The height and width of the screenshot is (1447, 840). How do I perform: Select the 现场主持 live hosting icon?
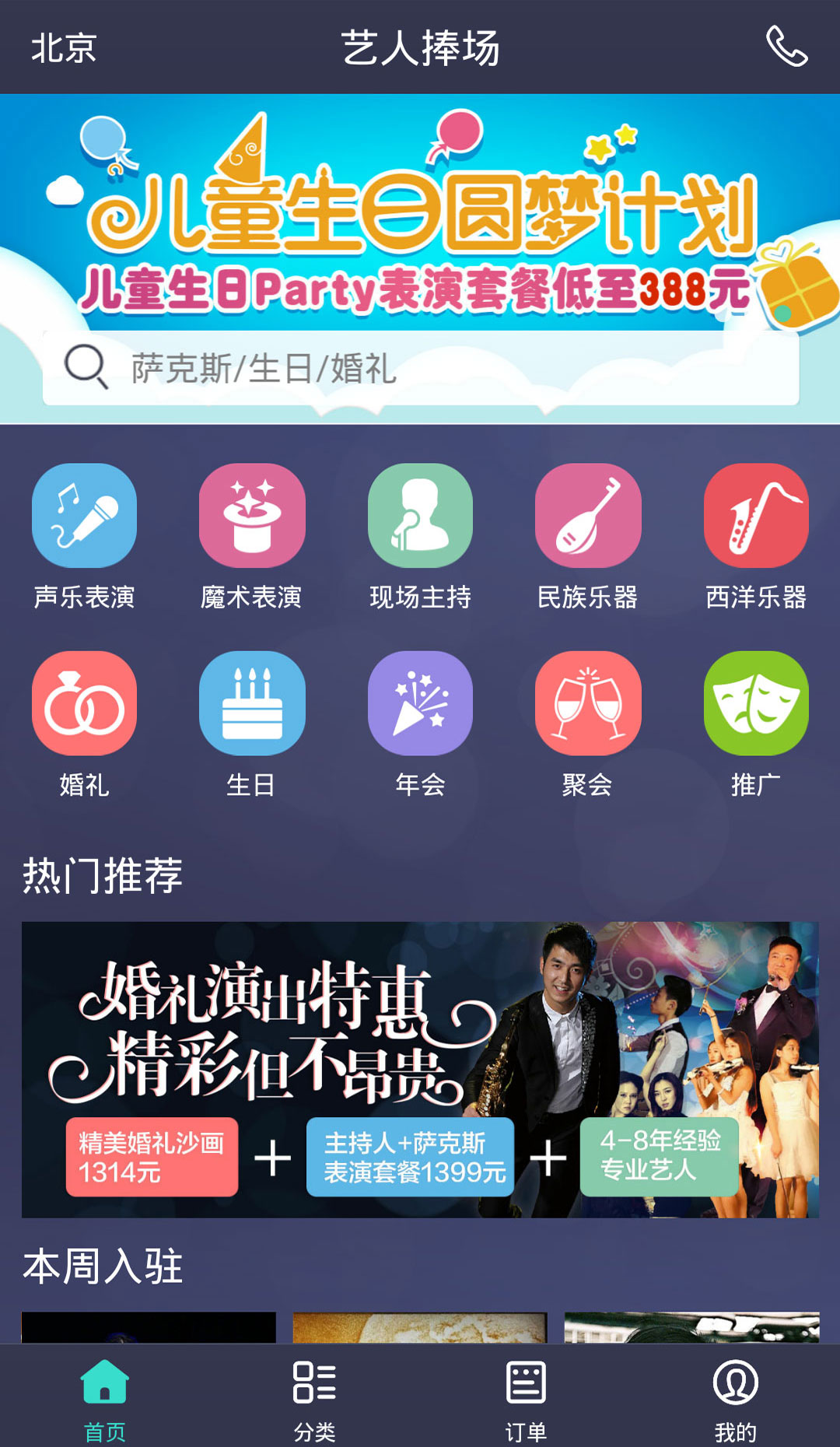point(419,516)
